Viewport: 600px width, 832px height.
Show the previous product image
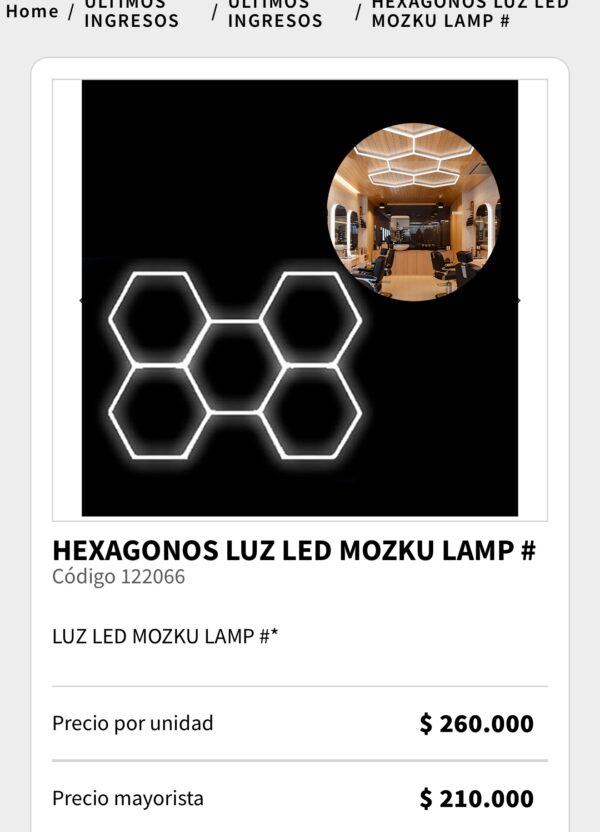(x=83, y=300)
